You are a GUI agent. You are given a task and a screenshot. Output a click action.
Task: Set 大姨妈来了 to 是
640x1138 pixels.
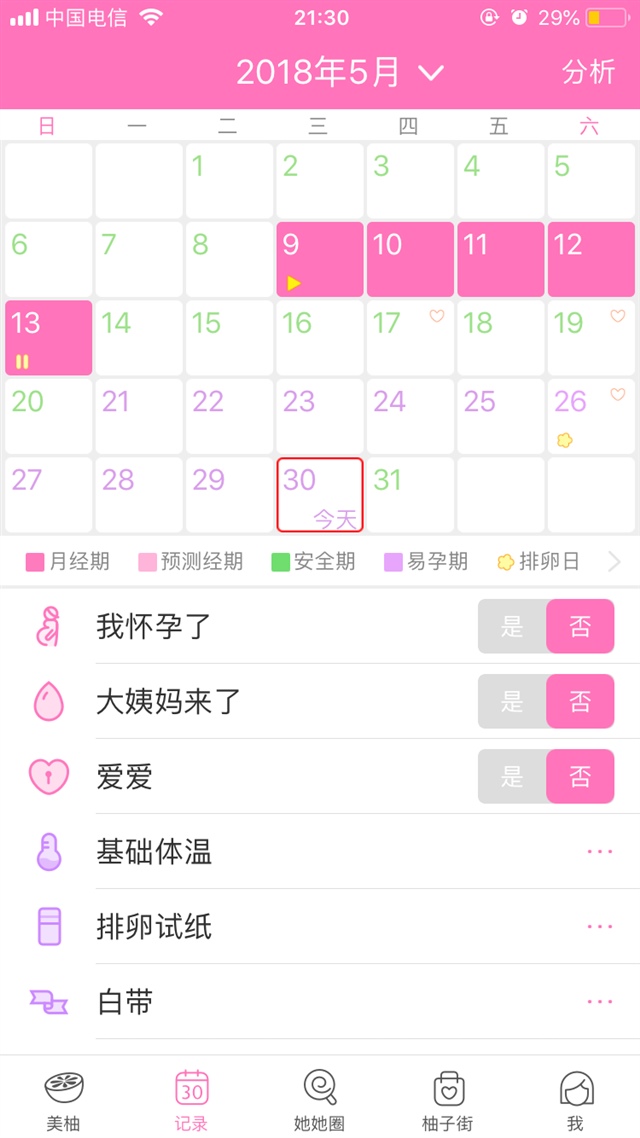(512, 702)
